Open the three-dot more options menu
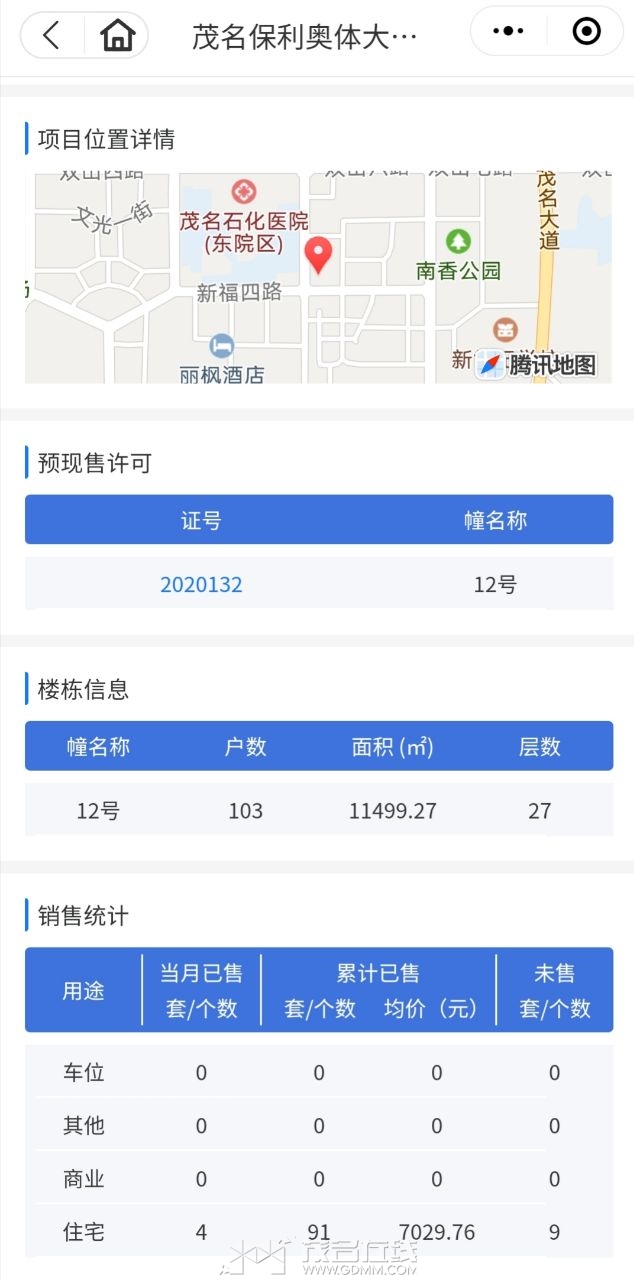This screenshot has width=634, height=1280. pos(508,32)
